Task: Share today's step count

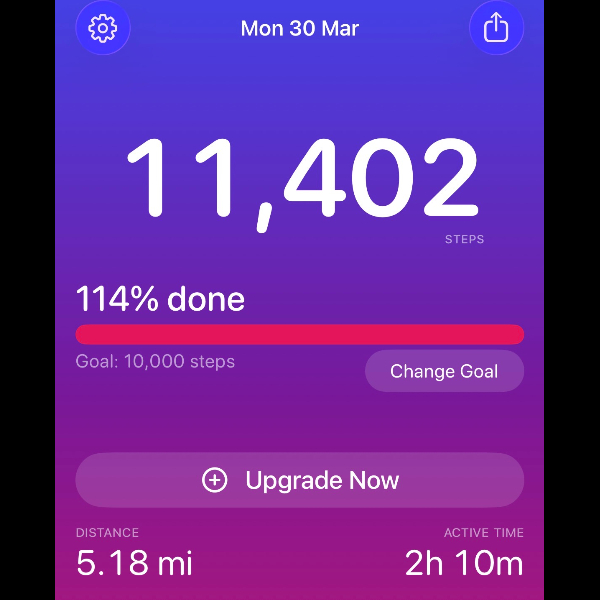Action: (x=496, y=28)
